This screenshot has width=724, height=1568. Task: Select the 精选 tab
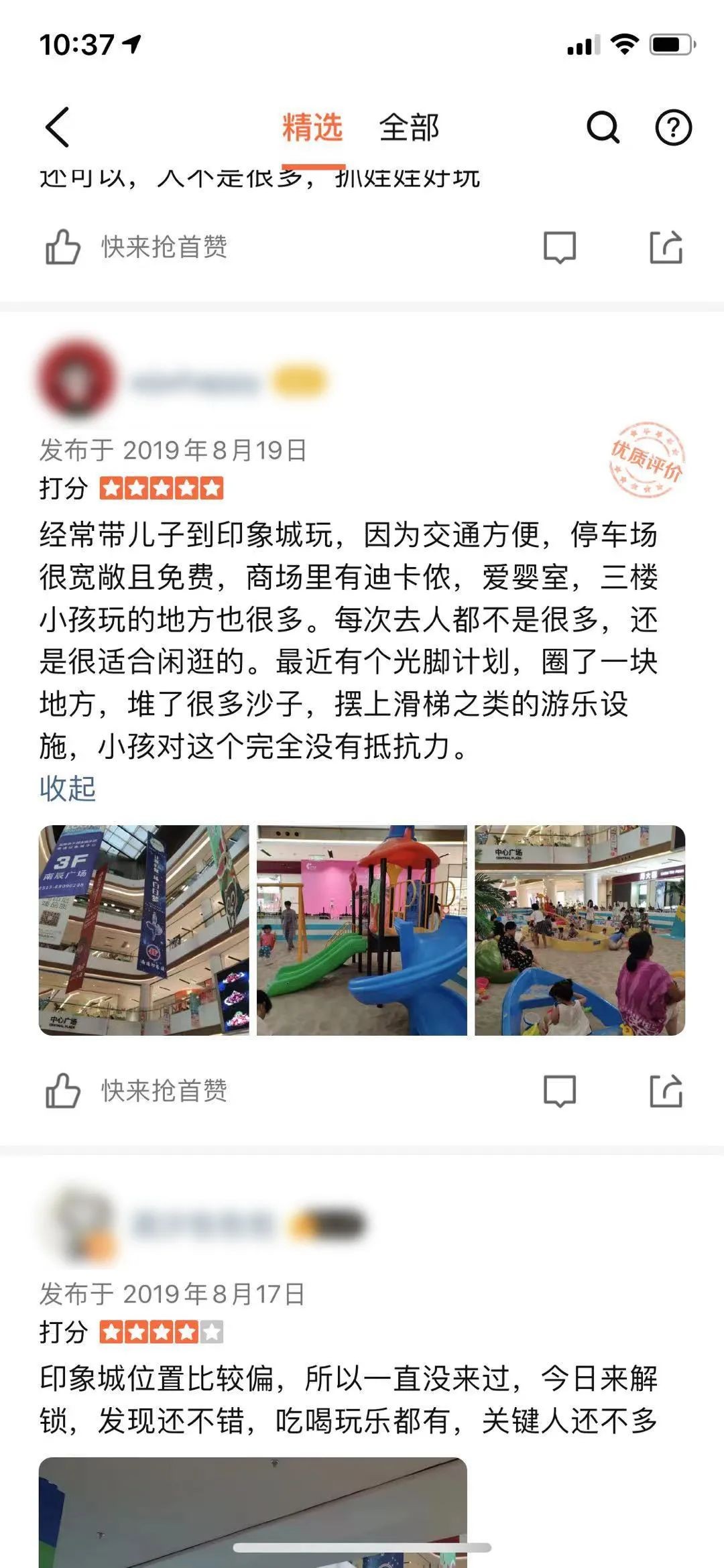coord(312,127)
